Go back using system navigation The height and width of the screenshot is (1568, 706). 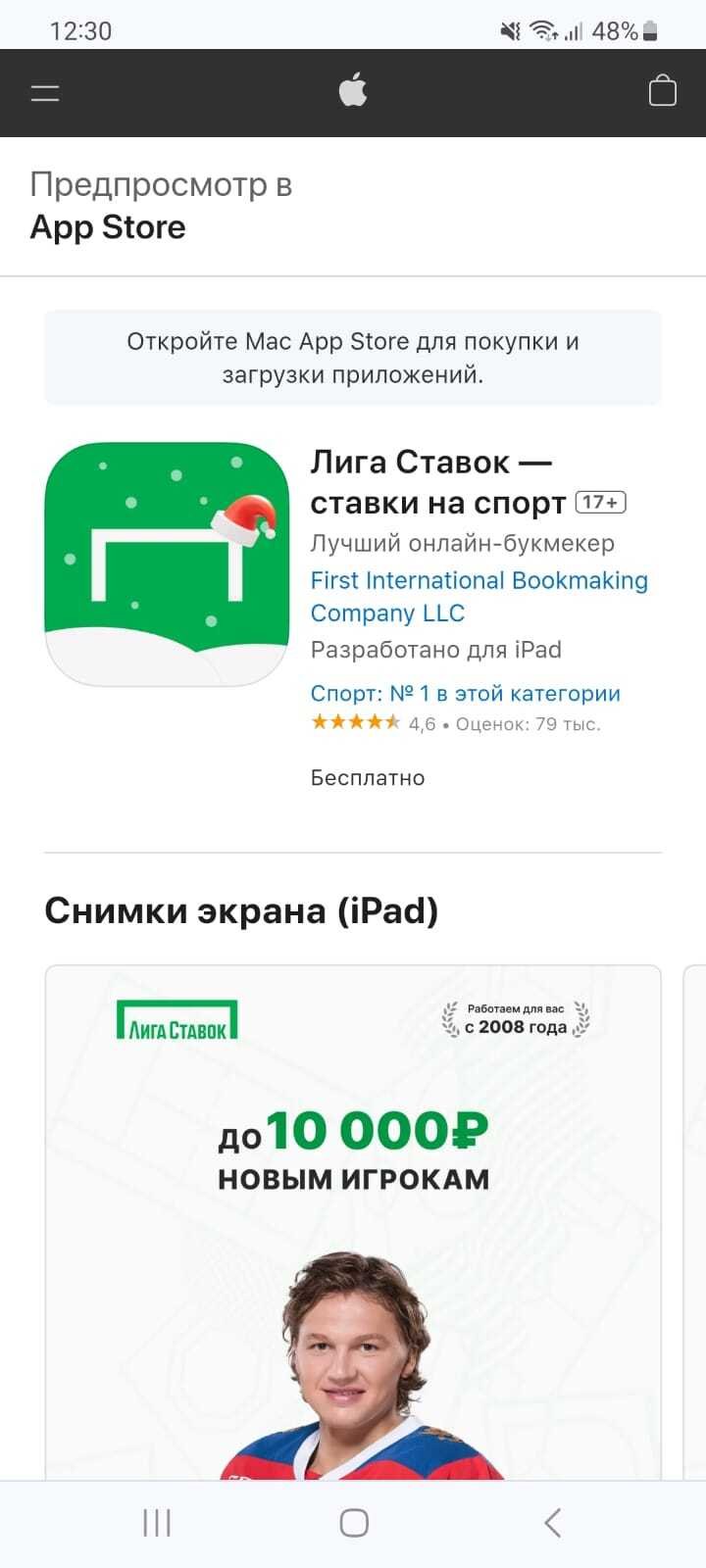552,1523
